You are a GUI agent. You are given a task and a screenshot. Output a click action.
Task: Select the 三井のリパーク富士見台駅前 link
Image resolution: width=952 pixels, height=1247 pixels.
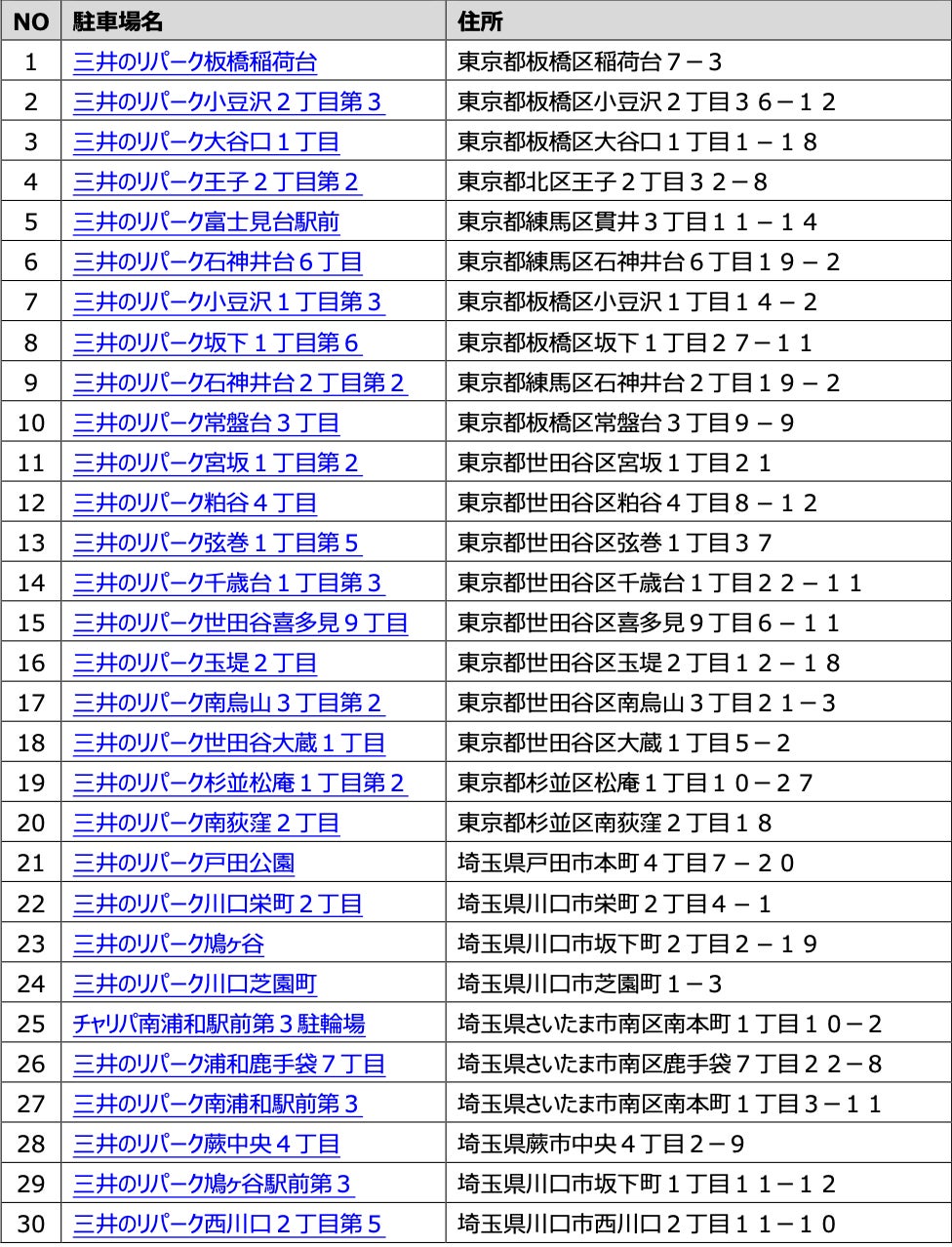click(207, 222)
